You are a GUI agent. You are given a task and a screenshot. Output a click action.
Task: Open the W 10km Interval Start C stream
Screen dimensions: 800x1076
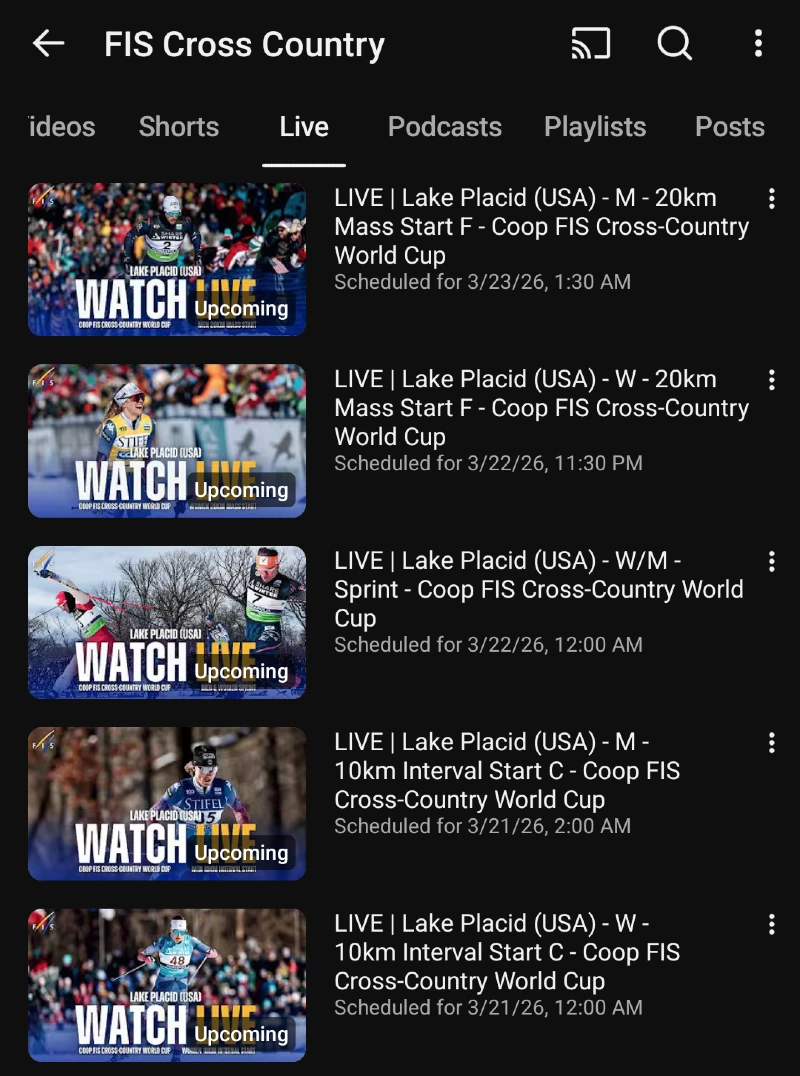(x=167, y=984)
